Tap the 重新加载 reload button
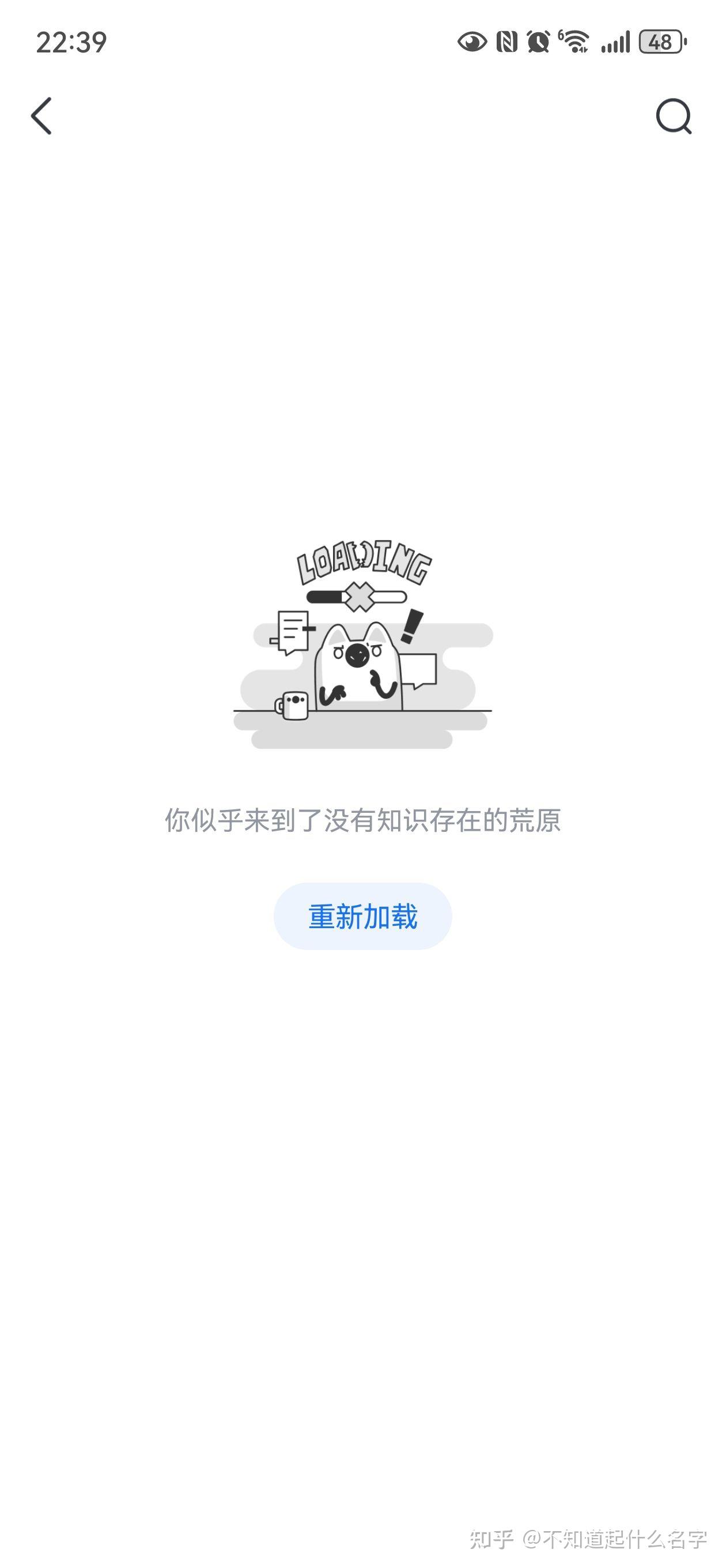Screen dimensions: 726x1568 (x=362, y=916)
